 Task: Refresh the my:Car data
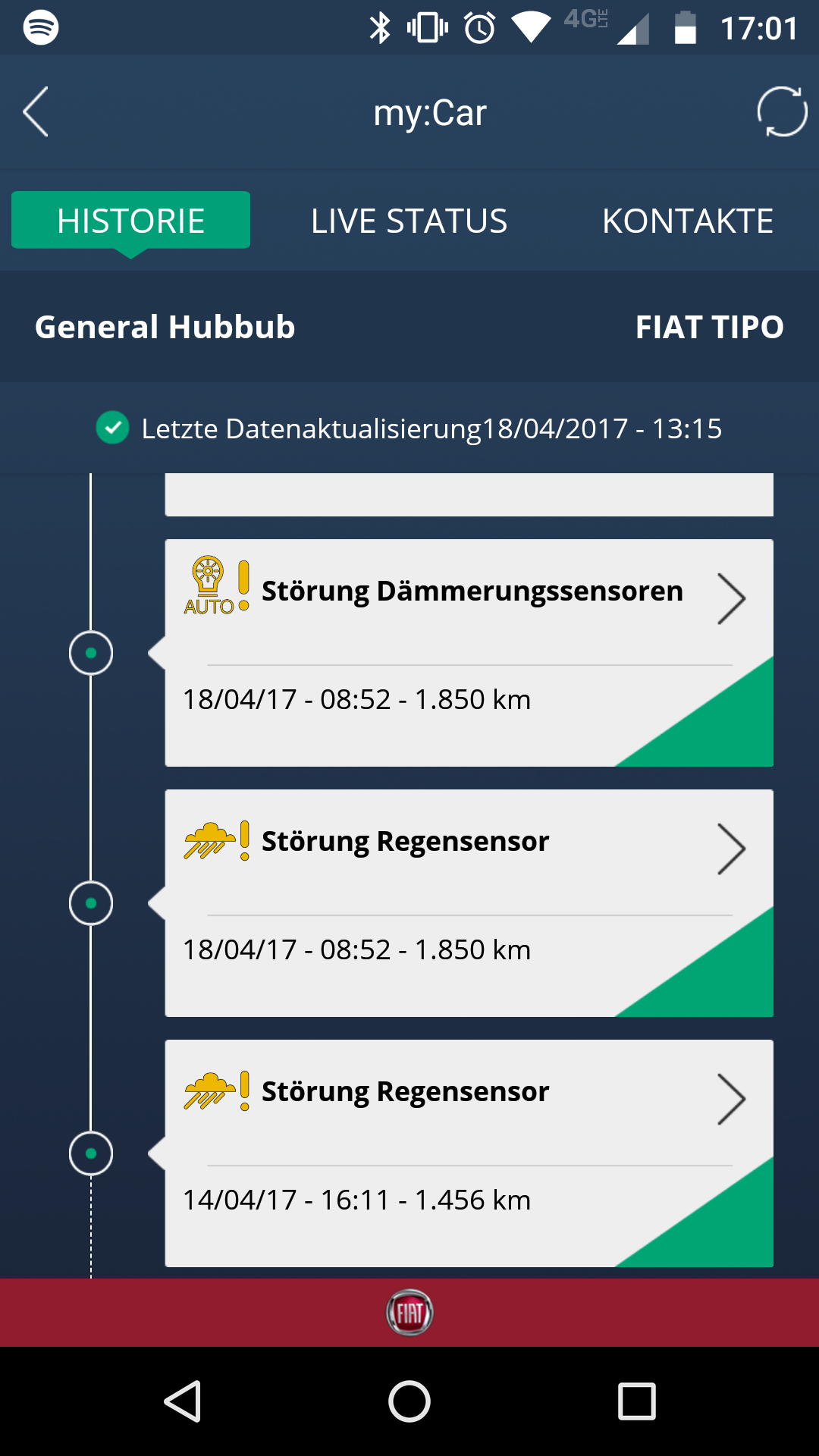[782, 111]
